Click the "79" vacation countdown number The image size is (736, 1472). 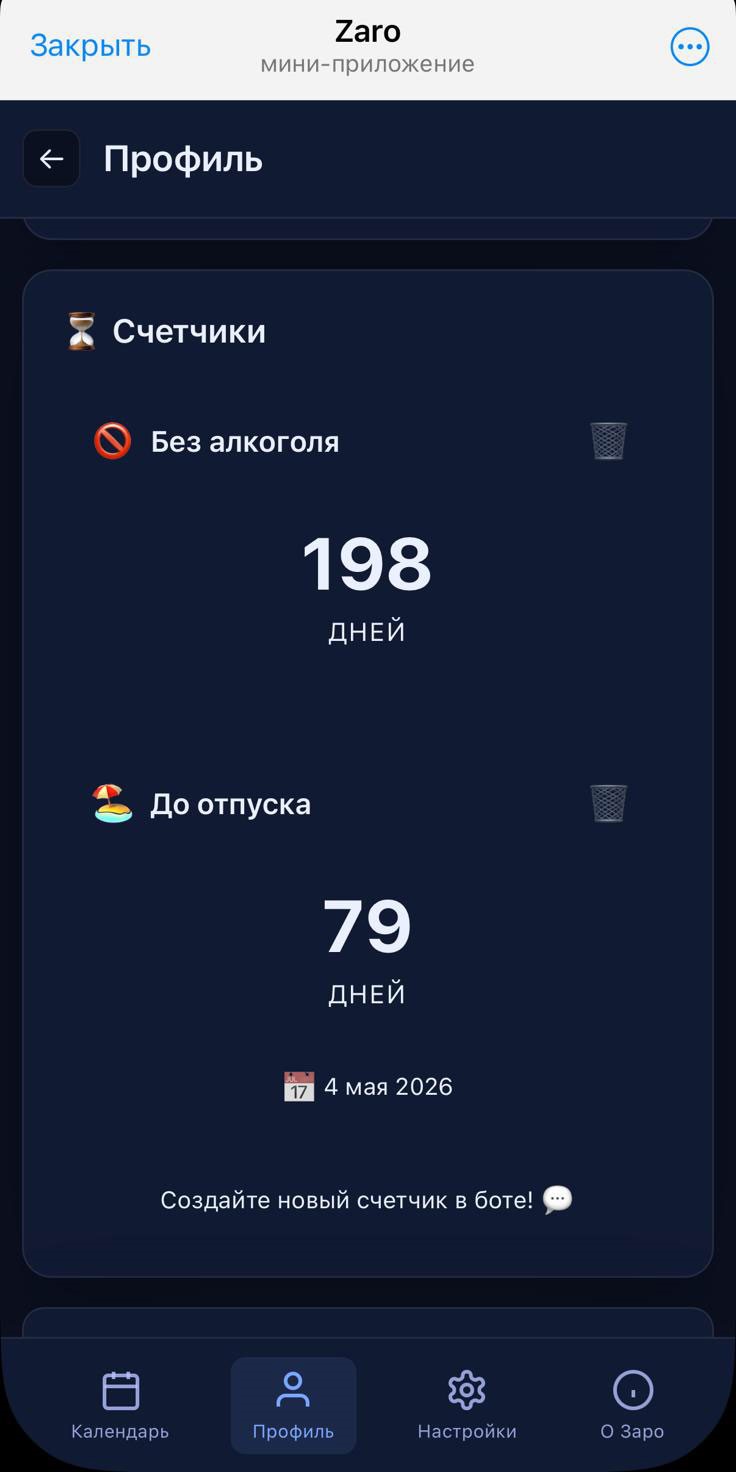point(367,927)
